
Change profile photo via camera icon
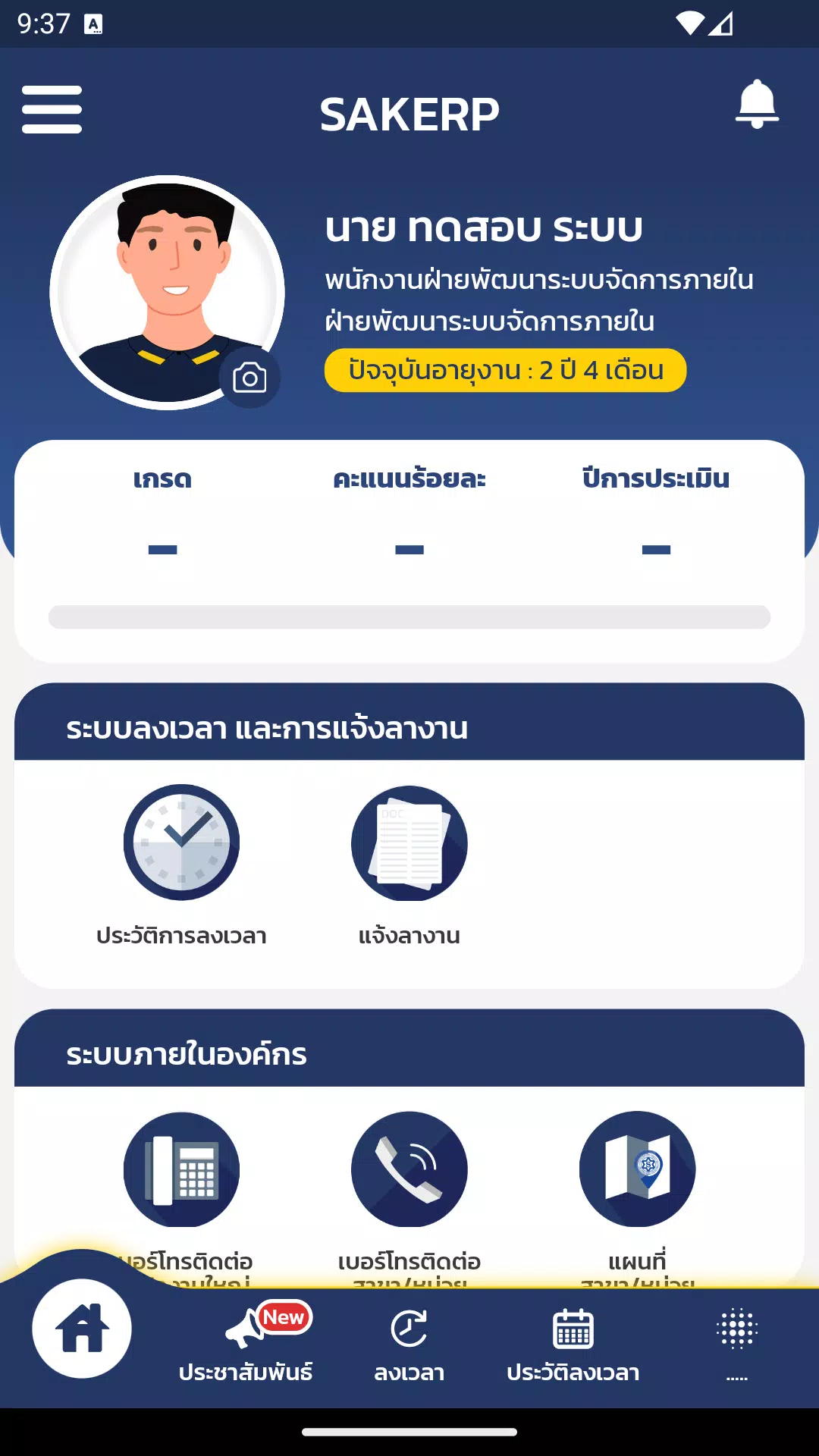pos(249,378)
